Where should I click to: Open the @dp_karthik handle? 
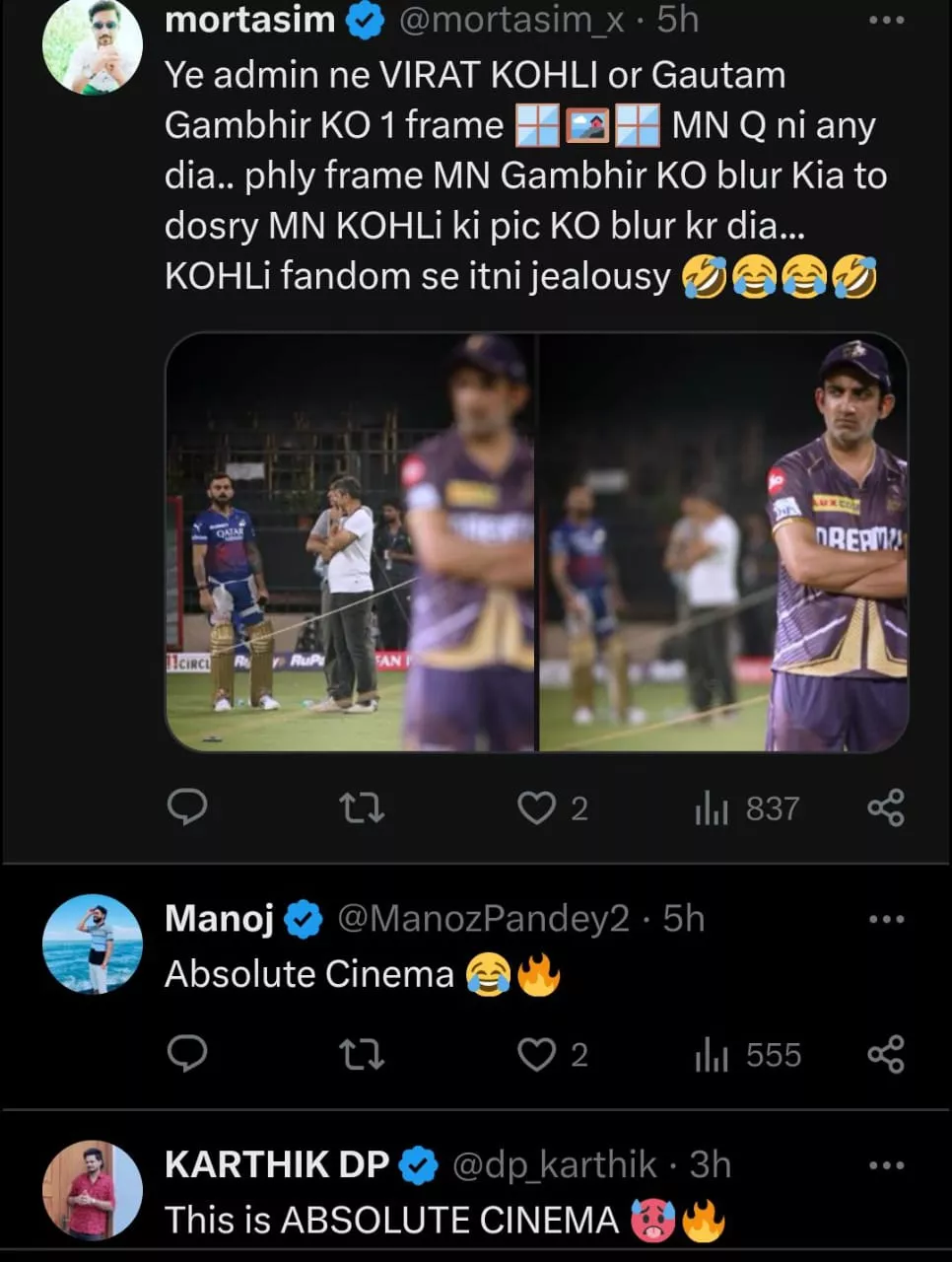(554, 1165)
